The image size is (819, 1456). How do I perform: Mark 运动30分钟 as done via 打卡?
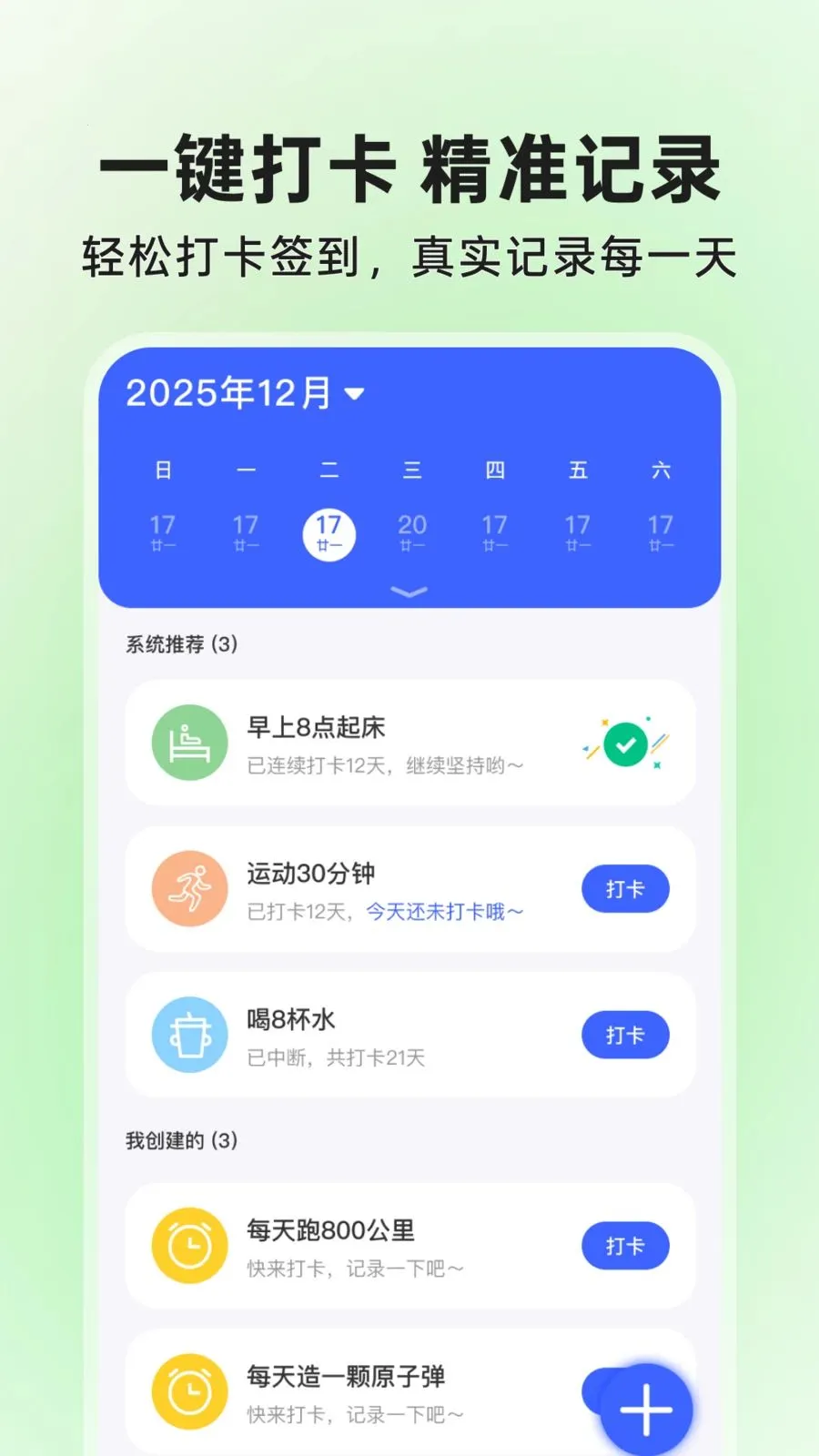(624, 889)
